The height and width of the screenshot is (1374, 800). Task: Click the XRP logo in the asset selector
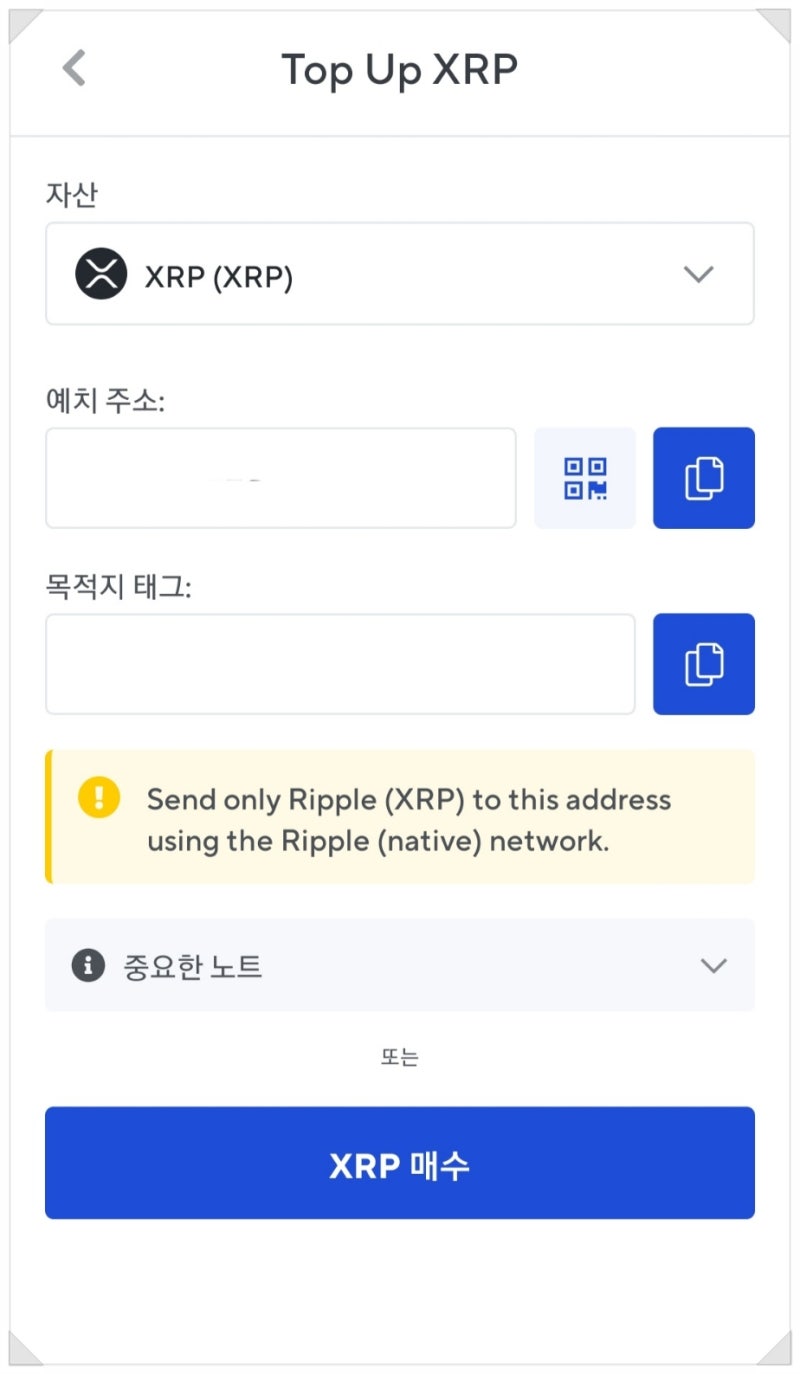click(x=99, y=274)
